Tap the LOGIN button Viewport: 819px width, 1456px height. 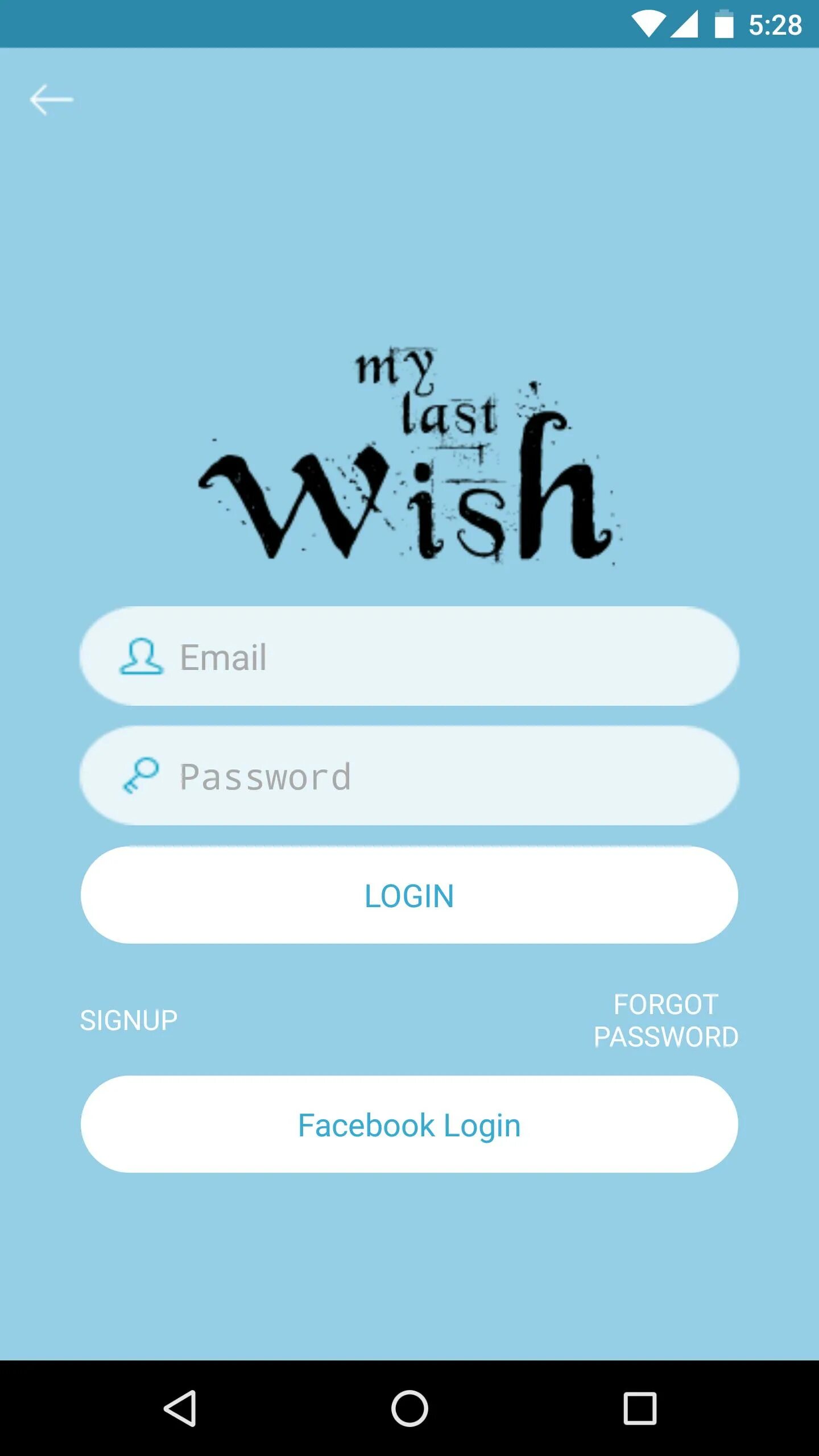(x=409, y=895)
